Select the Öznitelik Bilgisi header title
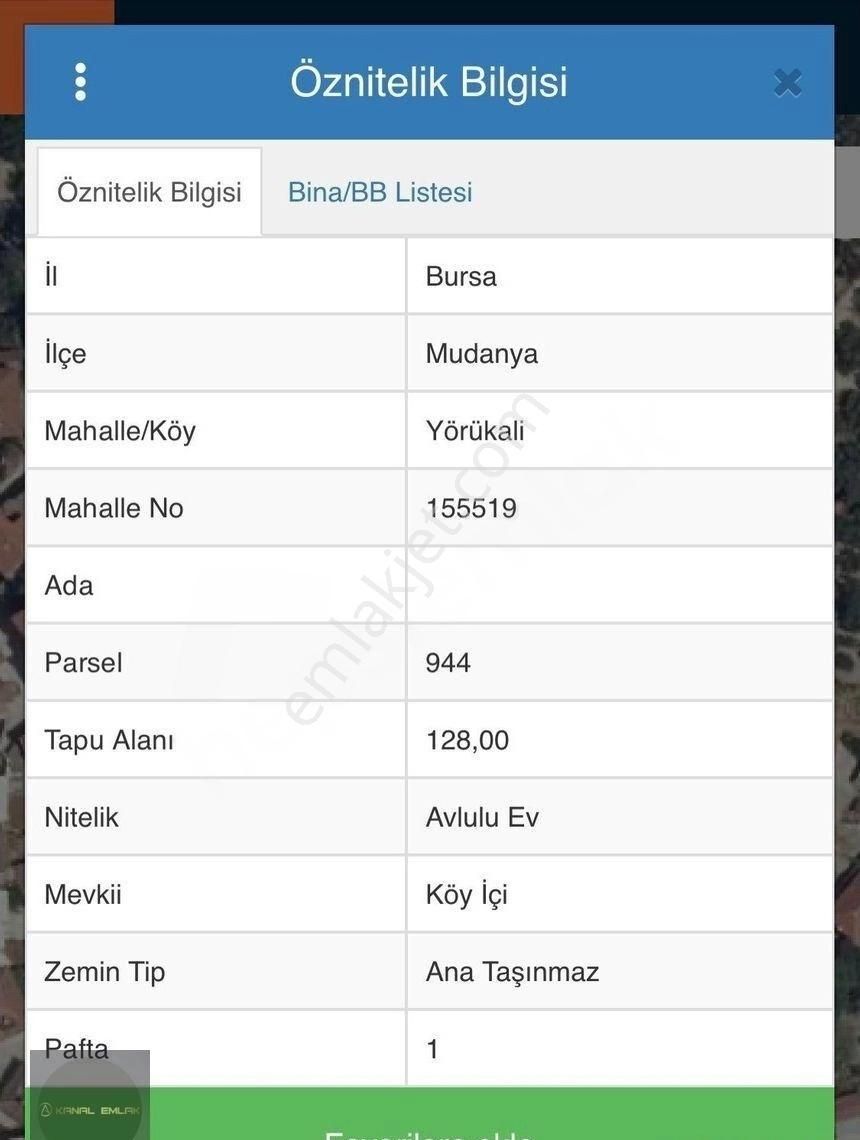The width and height of the screenshot is (860, 1140). [x=430, y=82]
